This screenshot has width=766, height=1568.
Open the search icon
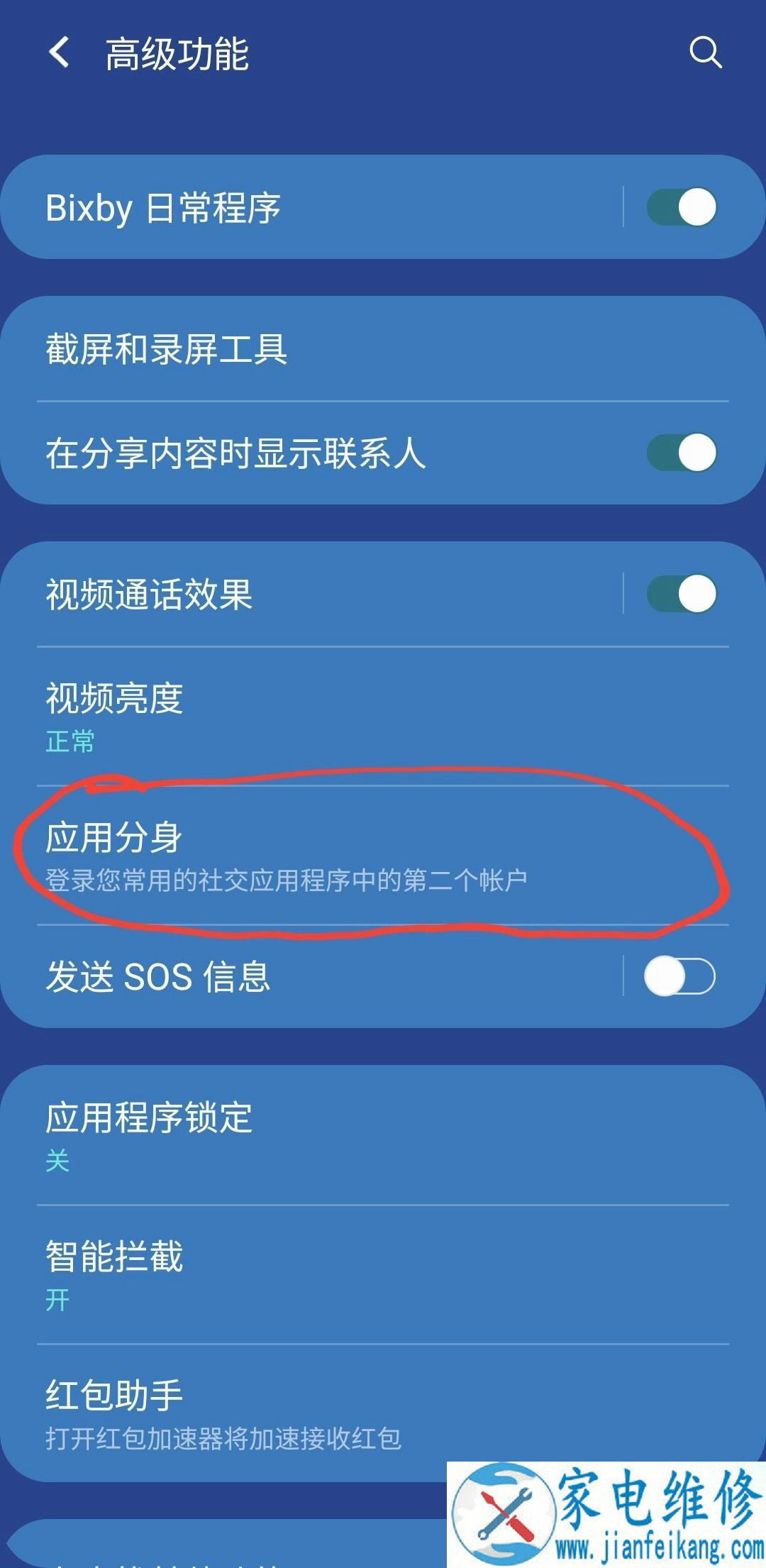[x=705, y=53]
